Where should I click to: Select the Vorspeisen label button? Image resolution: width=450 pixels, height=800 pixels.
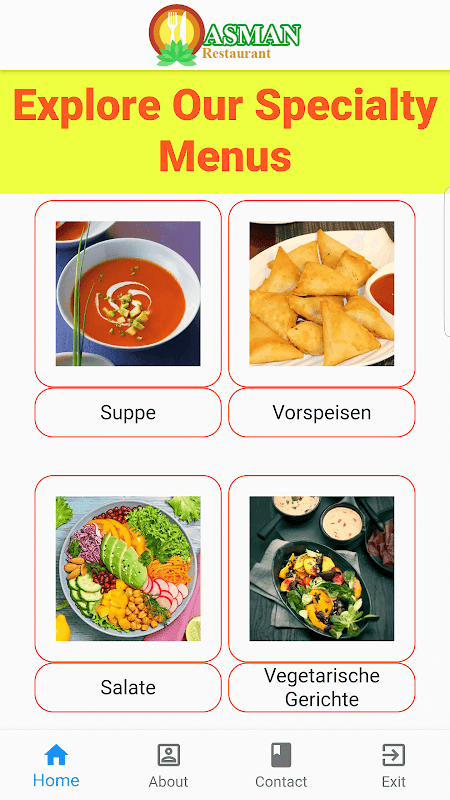click(322, 412)
